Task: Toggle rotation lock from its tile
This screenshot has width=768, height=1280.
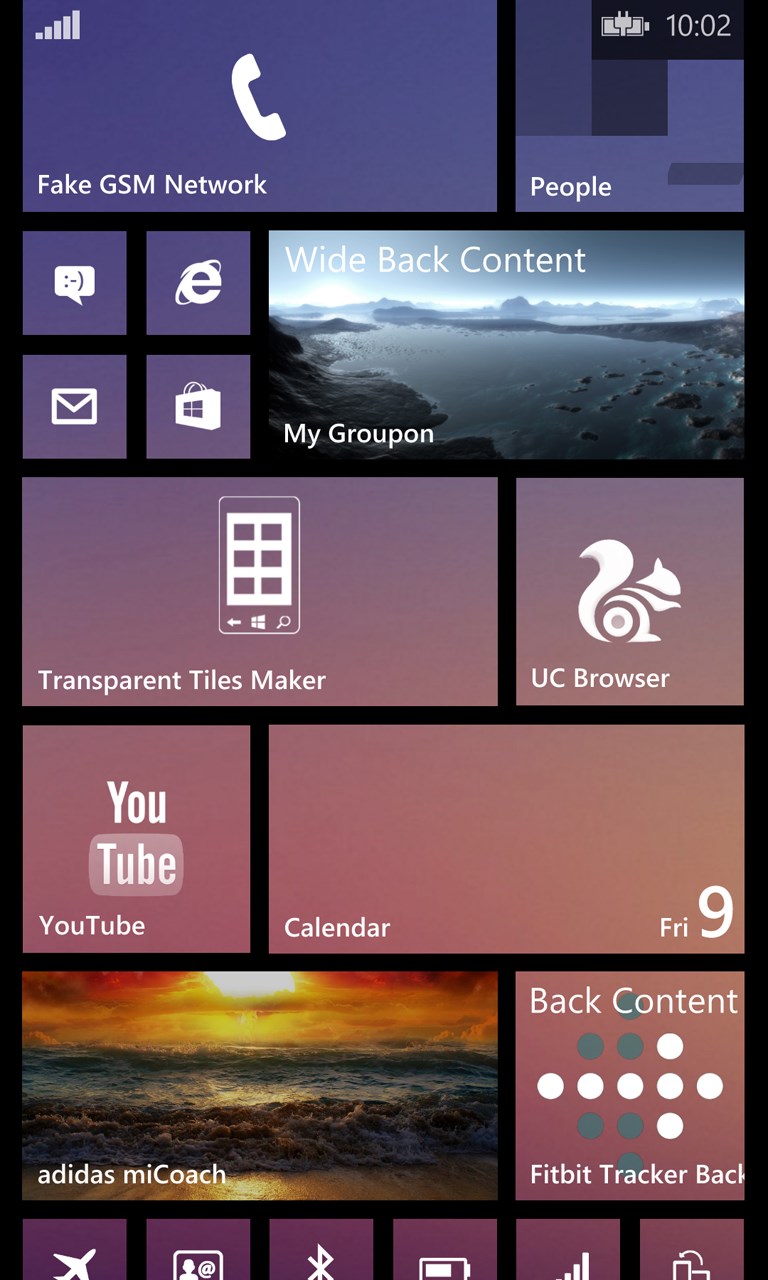Action: coord(692,1252)
